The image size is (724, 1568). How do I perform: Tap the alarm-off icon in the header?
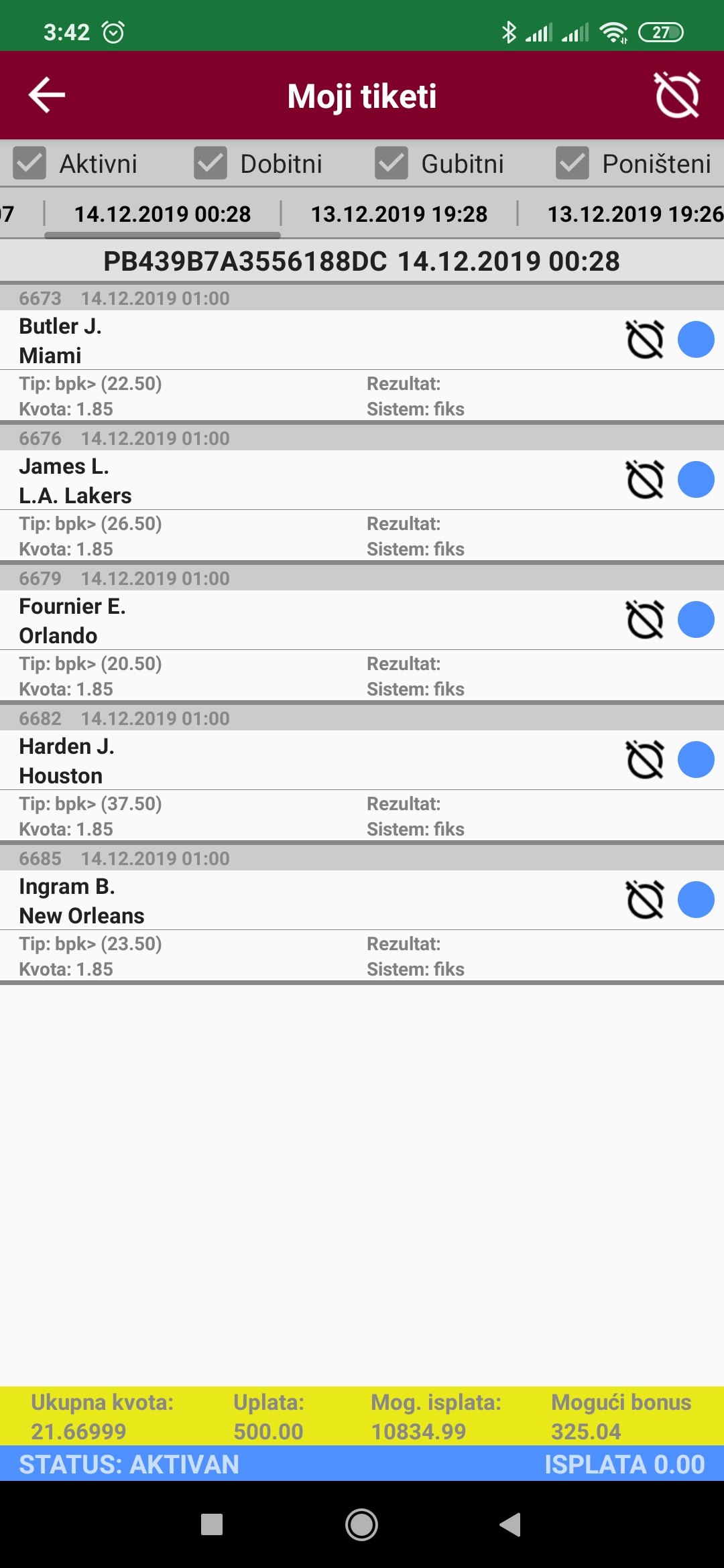[677, 95]
